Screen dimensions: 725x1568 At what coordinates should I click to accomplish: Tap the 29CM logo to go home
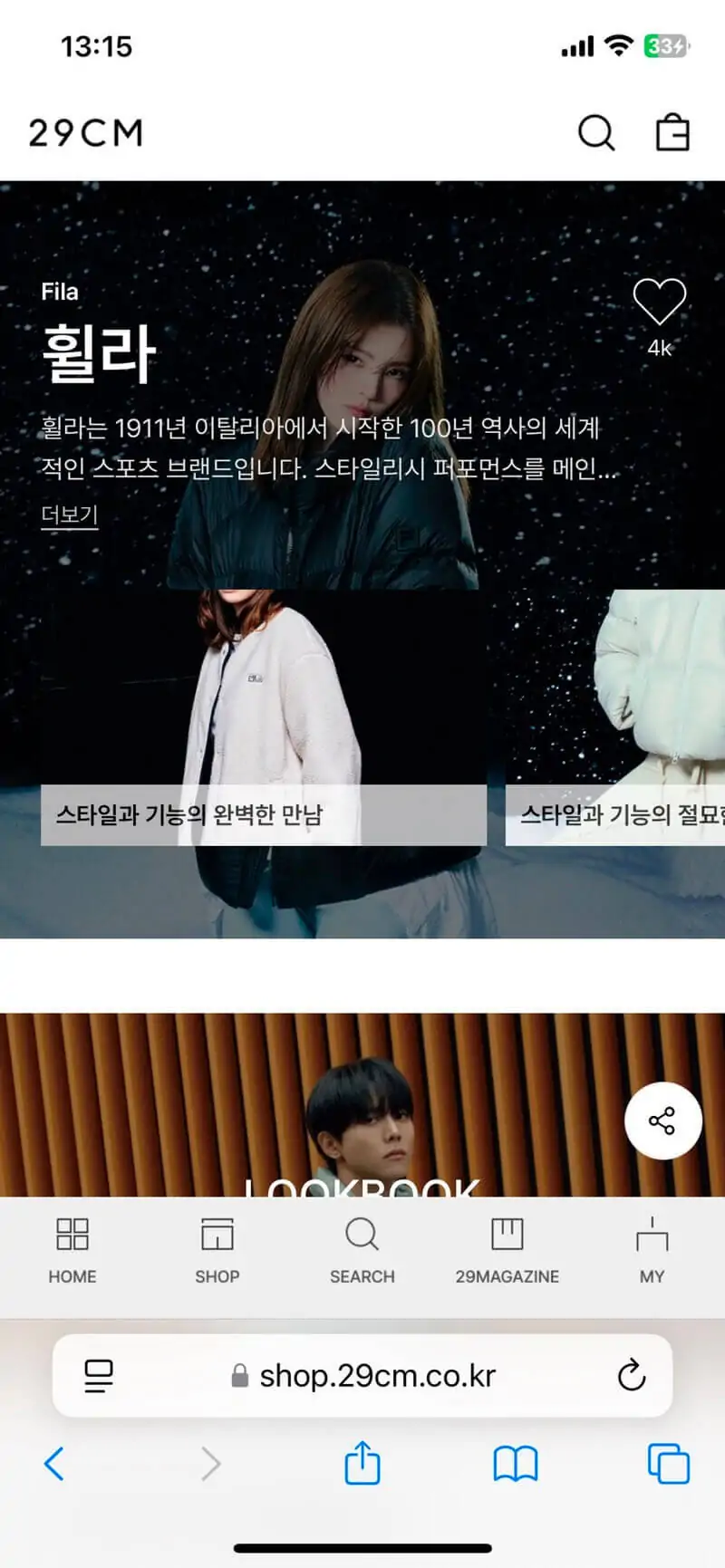[86, 132]
